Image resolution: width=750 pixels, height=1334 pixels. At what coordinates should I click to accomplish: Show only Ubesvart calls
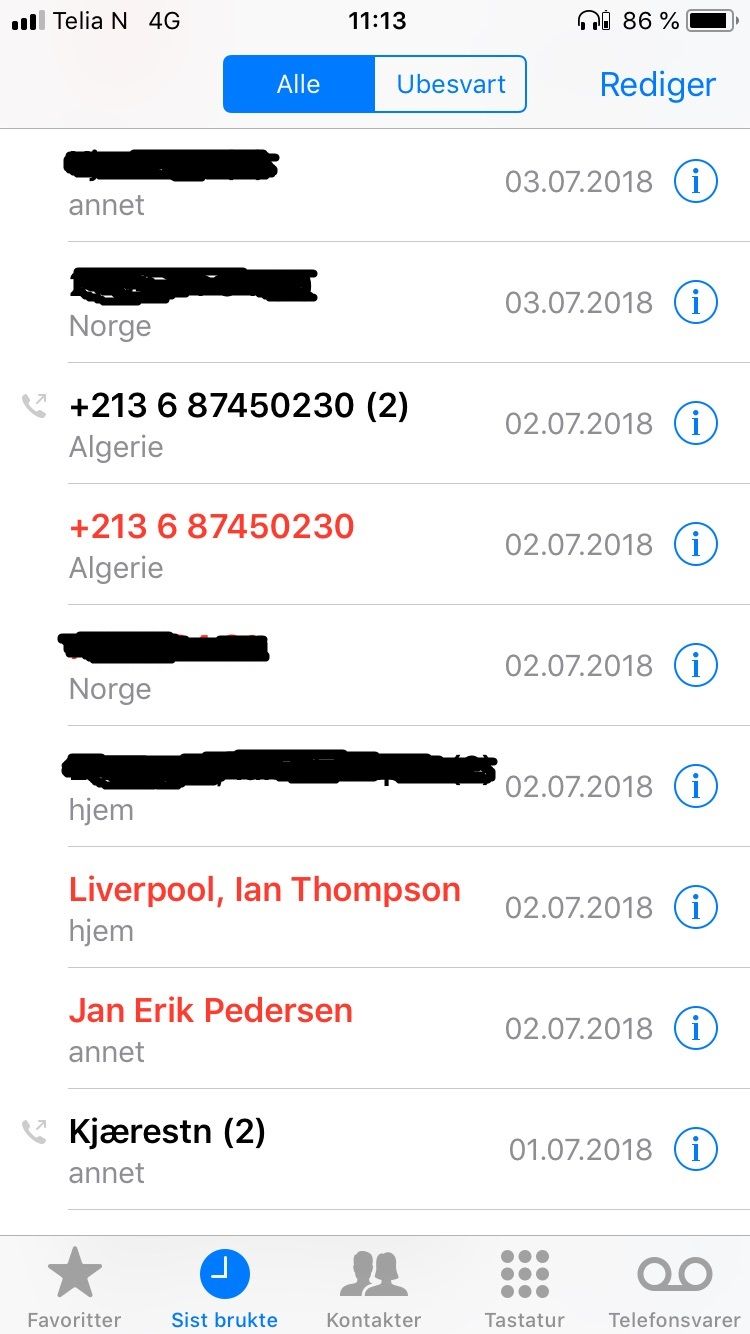(x=450, y=85)
